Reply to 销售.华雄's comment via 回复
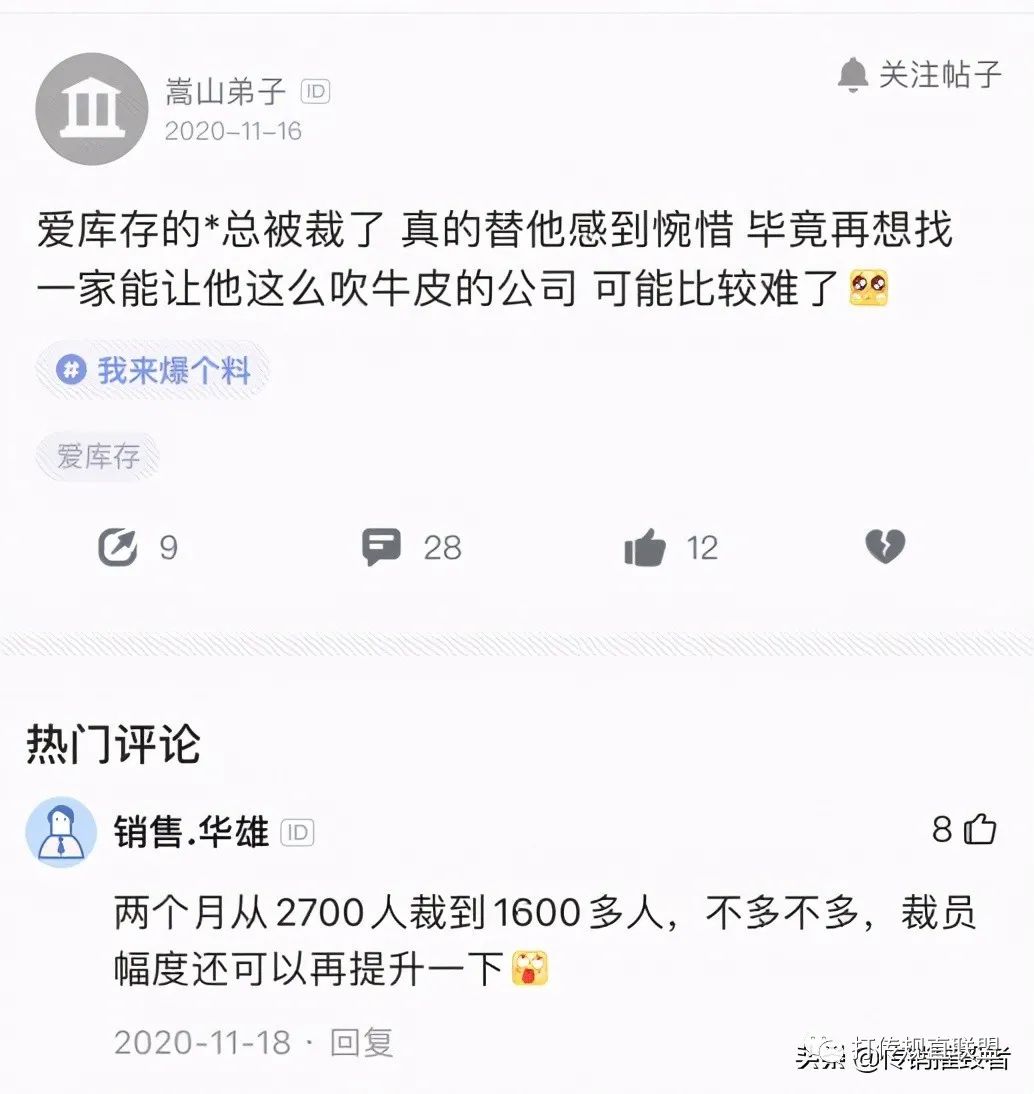 coord(361,1042)
